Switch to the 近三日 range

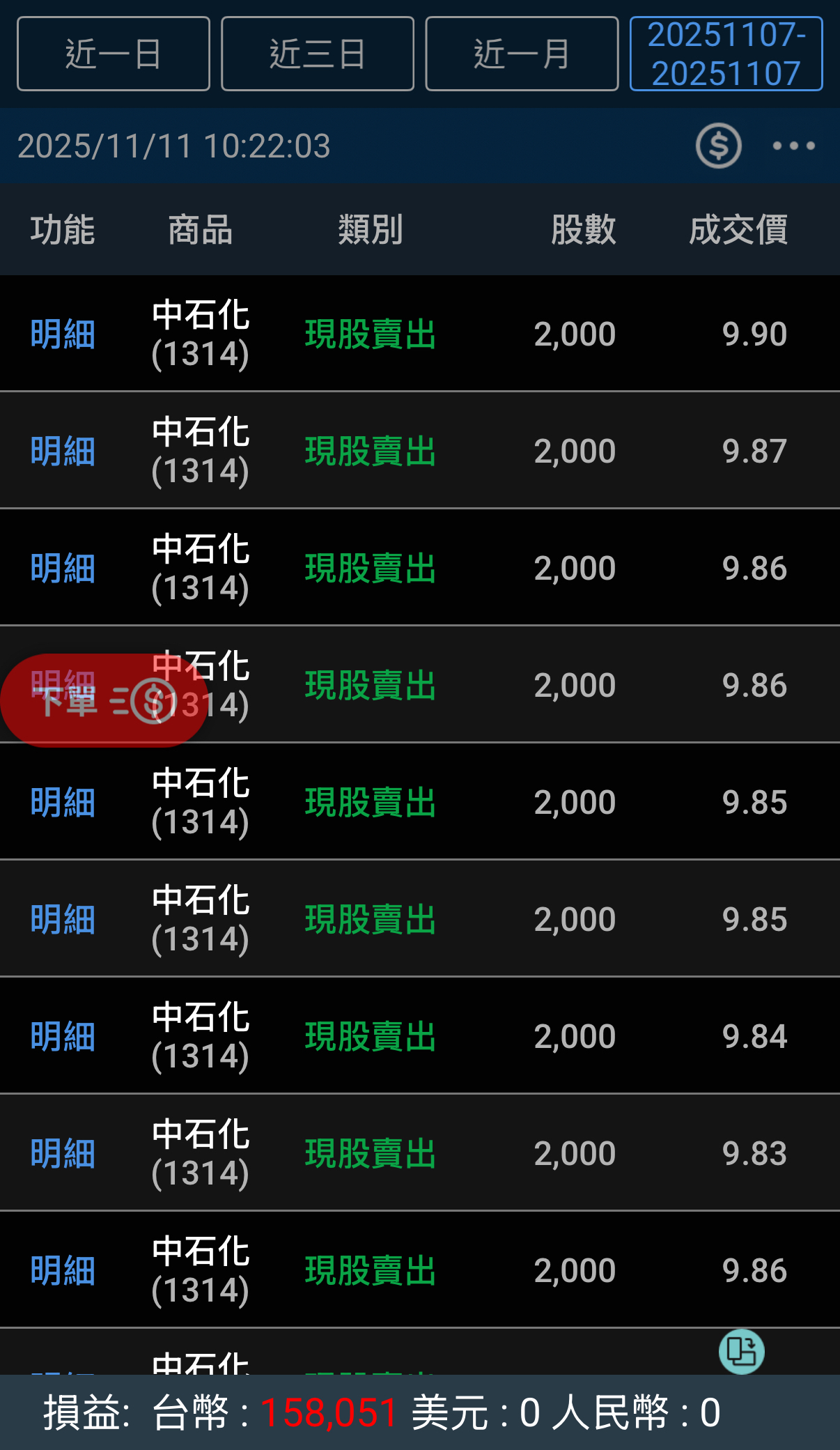[x=318, y=54]
